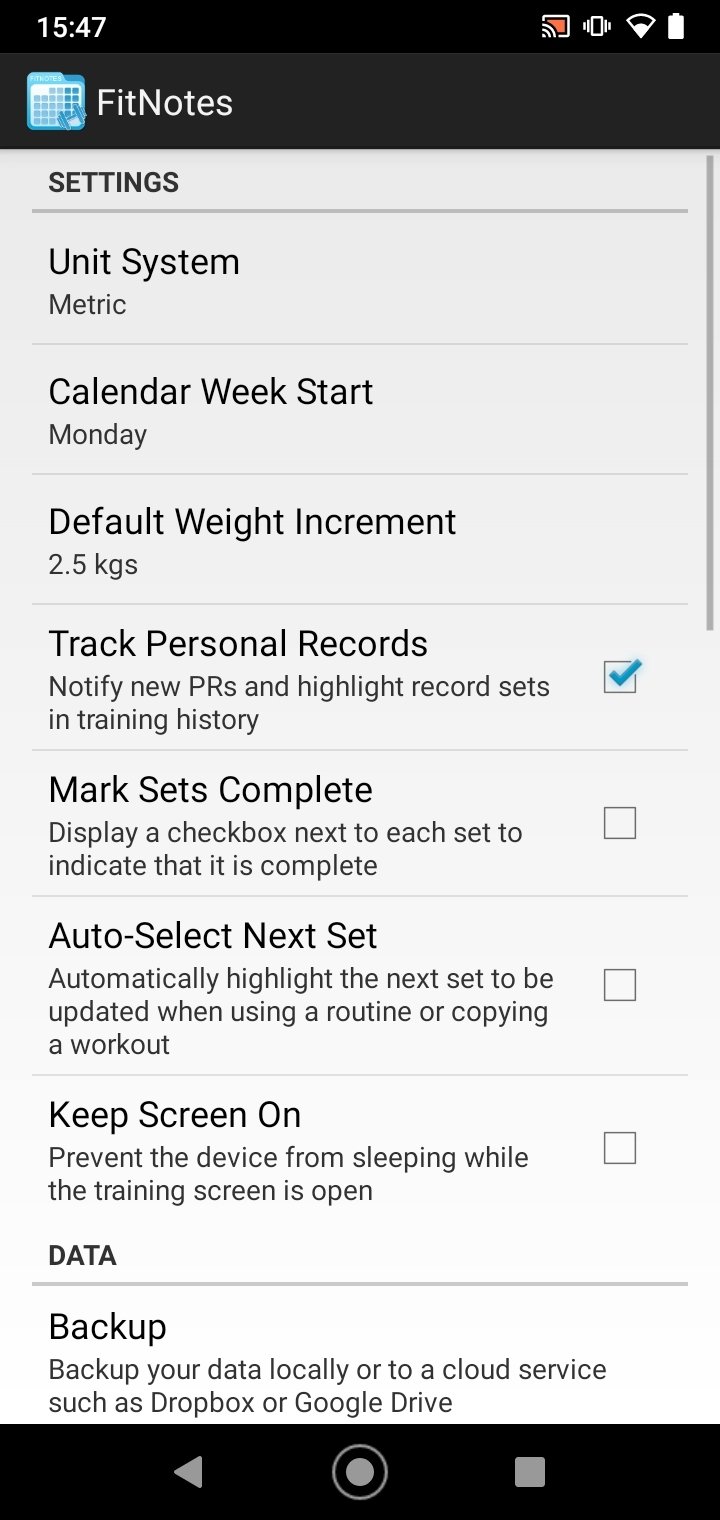
Task: Open recent apps with the square button
Action: 530,1472
